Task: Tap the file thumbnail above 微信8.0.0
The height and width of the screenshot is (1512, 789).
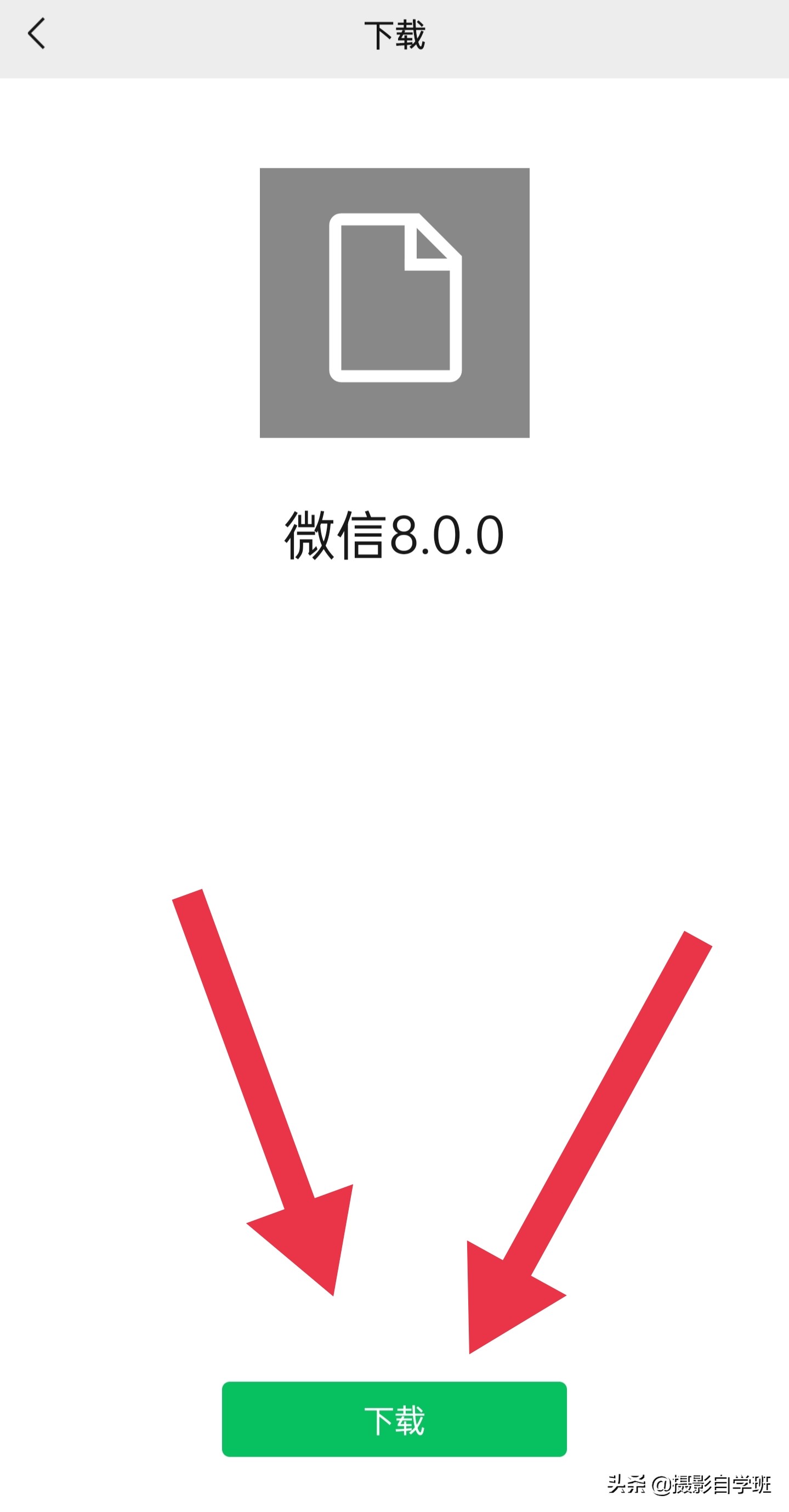Action: click(x=394, y=303)
